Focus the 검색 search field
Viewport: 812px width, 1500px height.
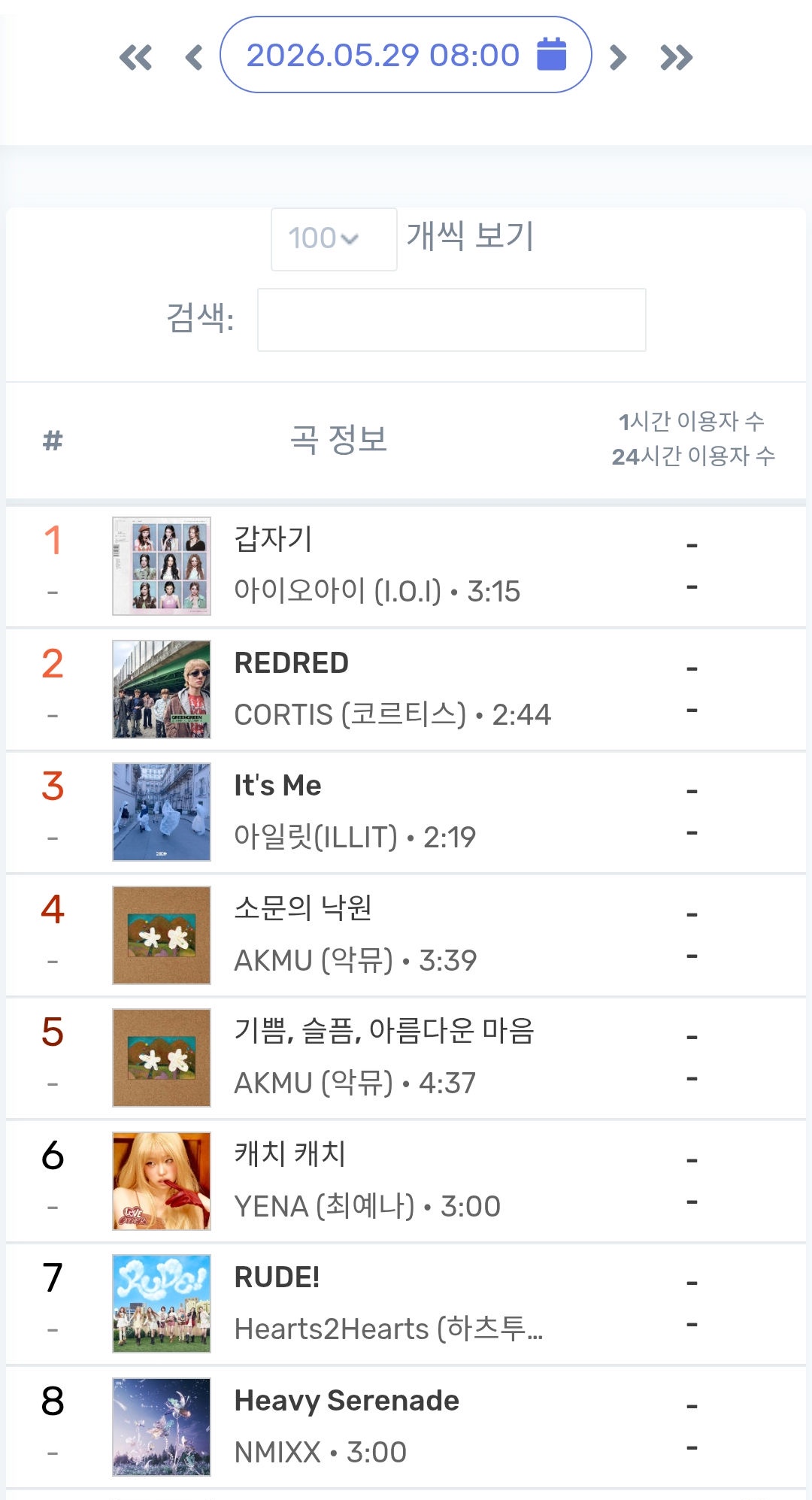[451, 320]
